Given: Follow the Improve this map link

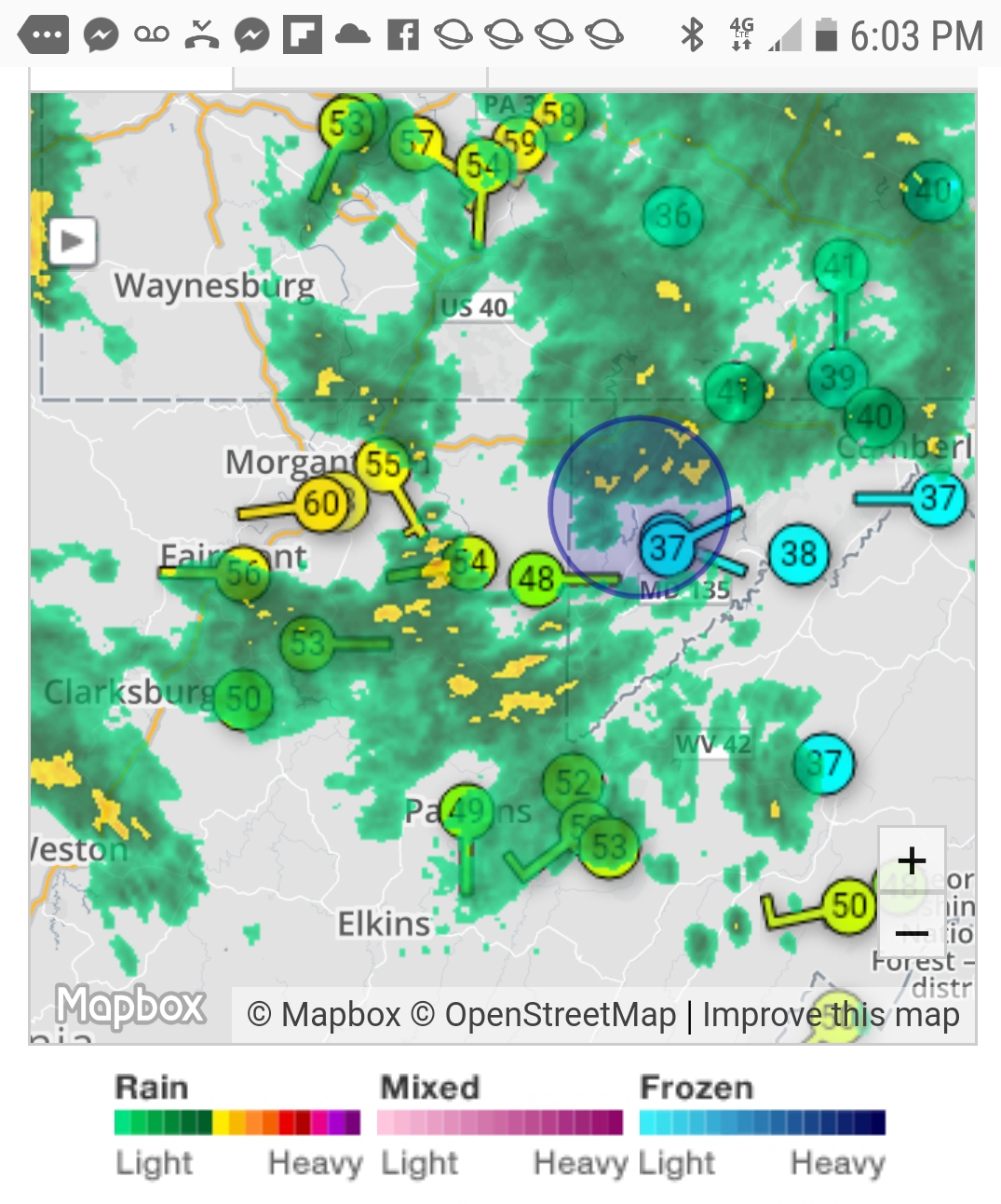Looking at the screenshot, I should coord(831,1015).
